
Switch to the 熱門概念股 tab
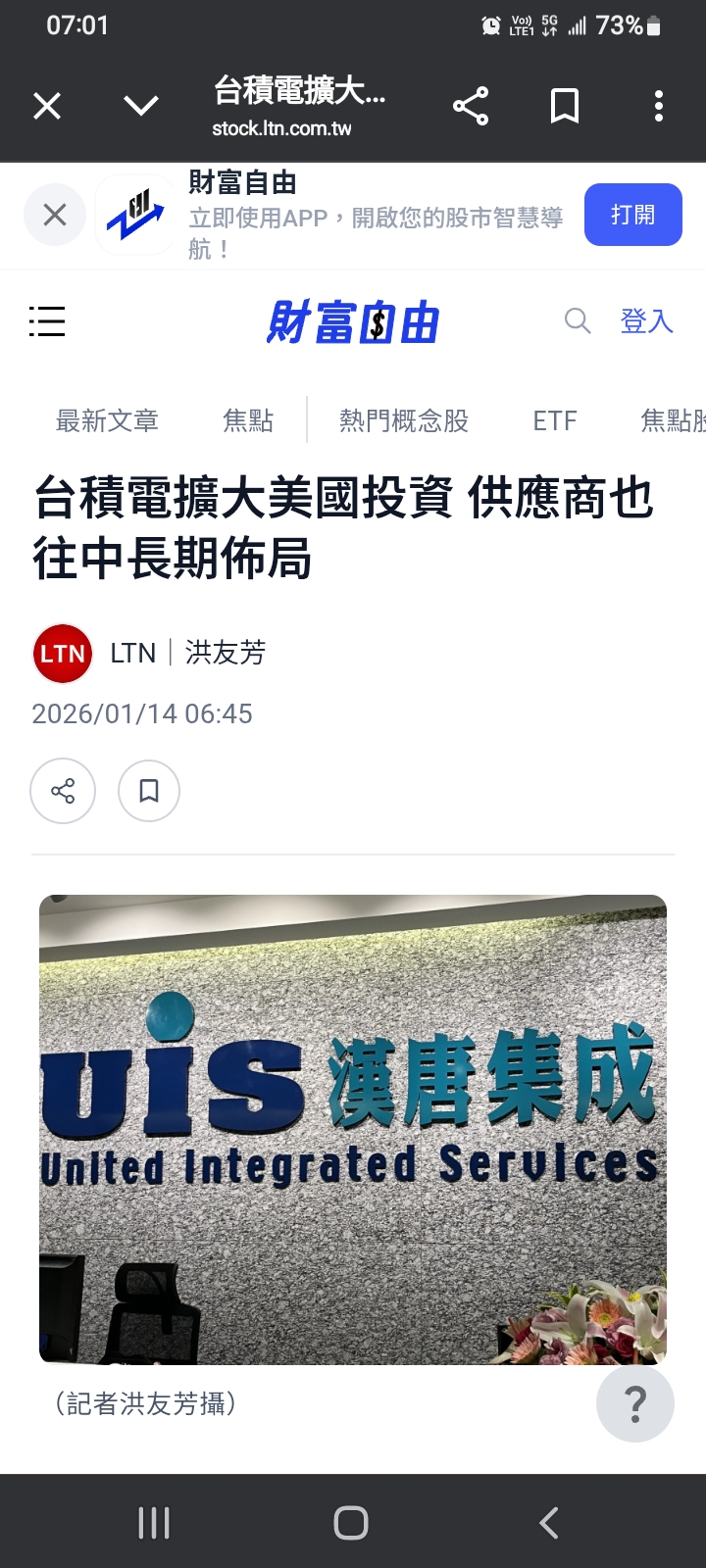tap(404, 420)
